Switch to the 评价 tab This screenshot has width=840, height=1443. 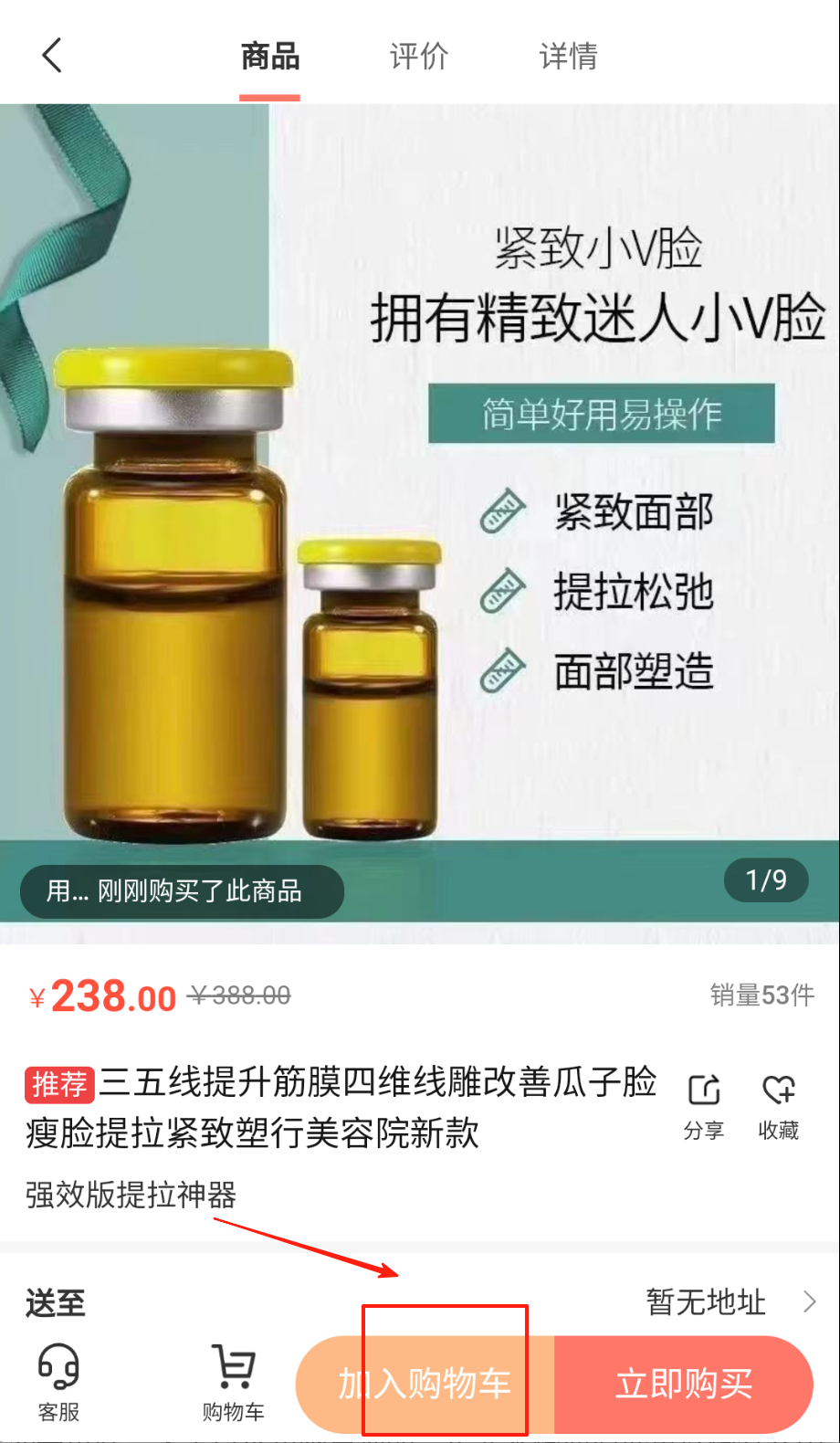click(419, 57)
